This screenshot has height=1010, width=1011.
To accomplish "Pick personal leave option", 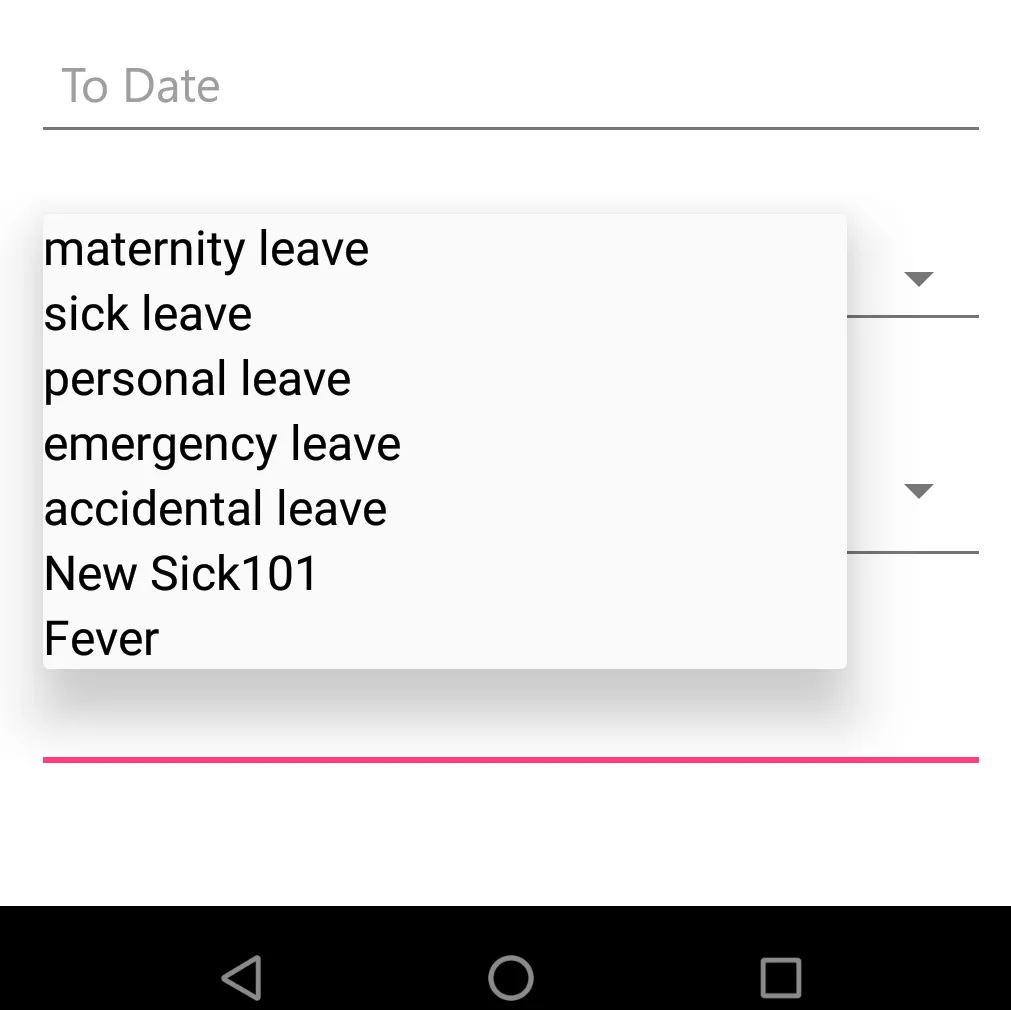I will (197, 379).
